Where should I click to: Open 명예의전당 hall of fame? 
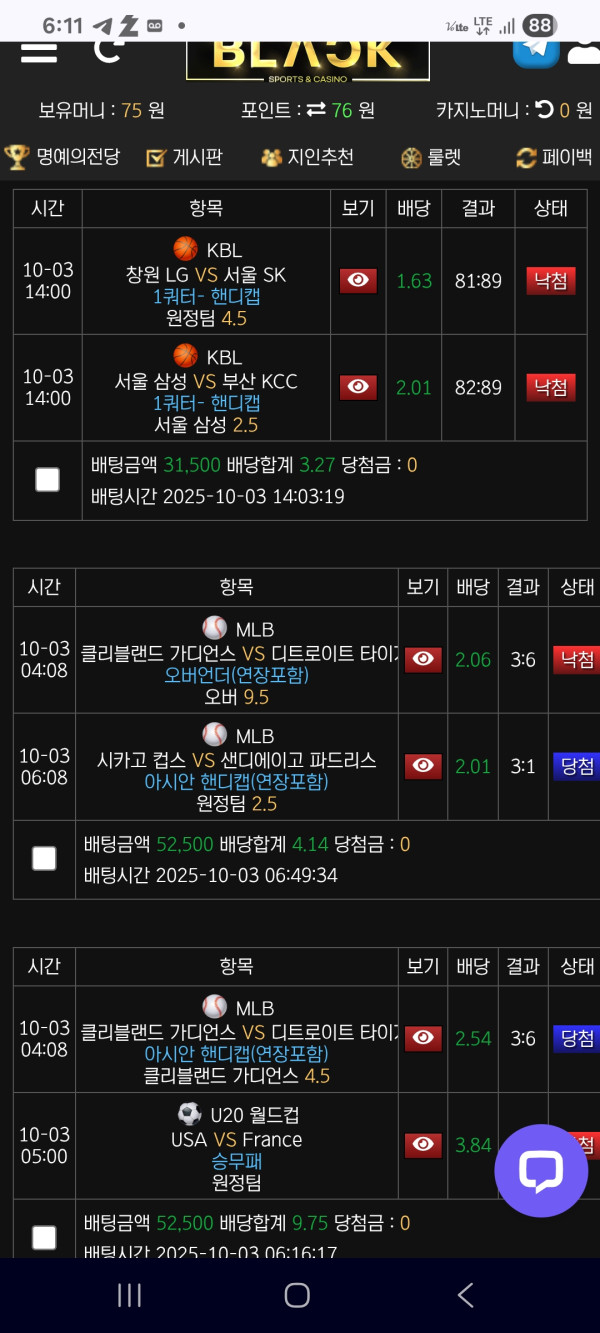pos(62,157)
